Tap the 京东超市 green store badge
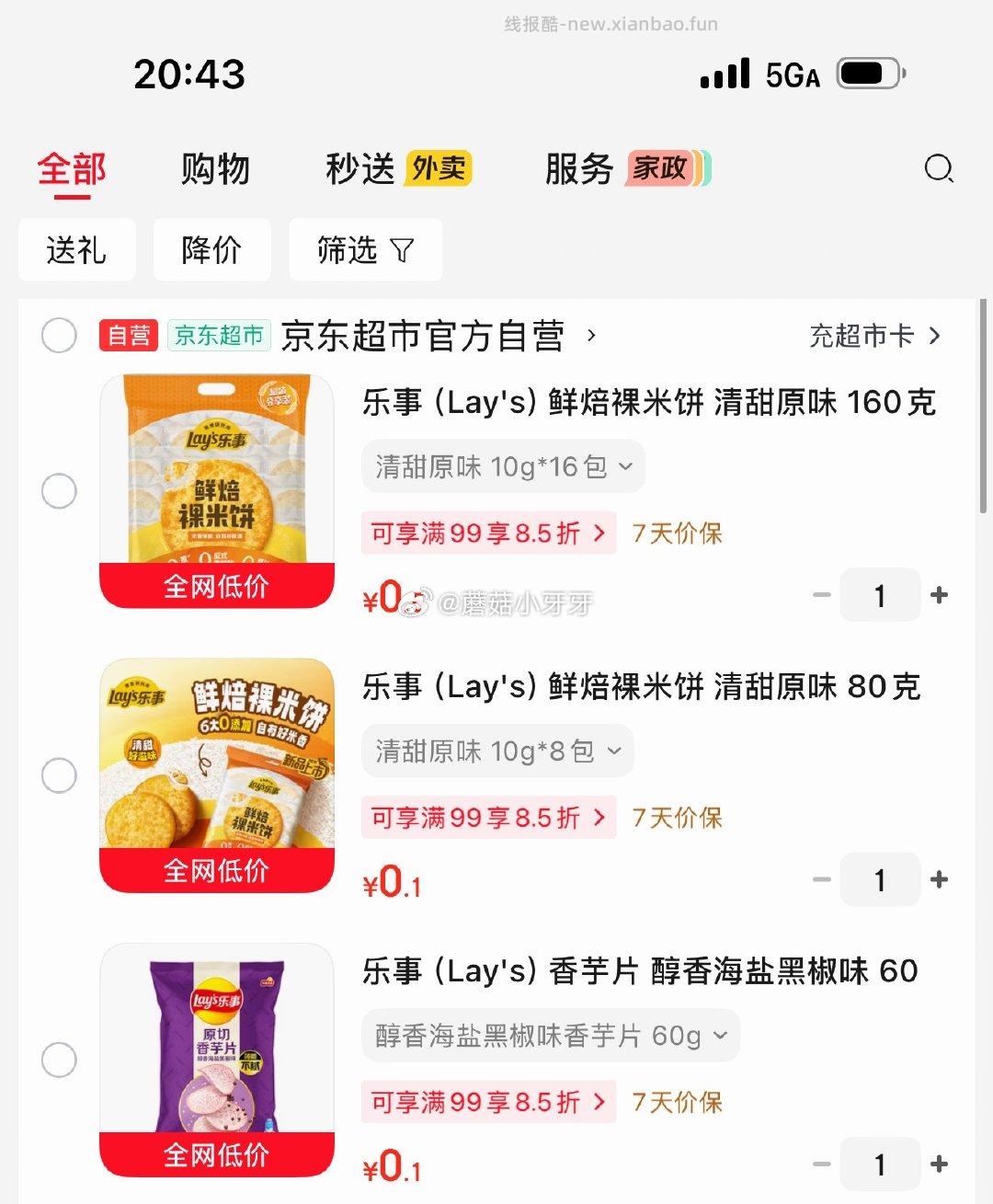Viewport: 993px width, 1204px height. tap(218, 336)
